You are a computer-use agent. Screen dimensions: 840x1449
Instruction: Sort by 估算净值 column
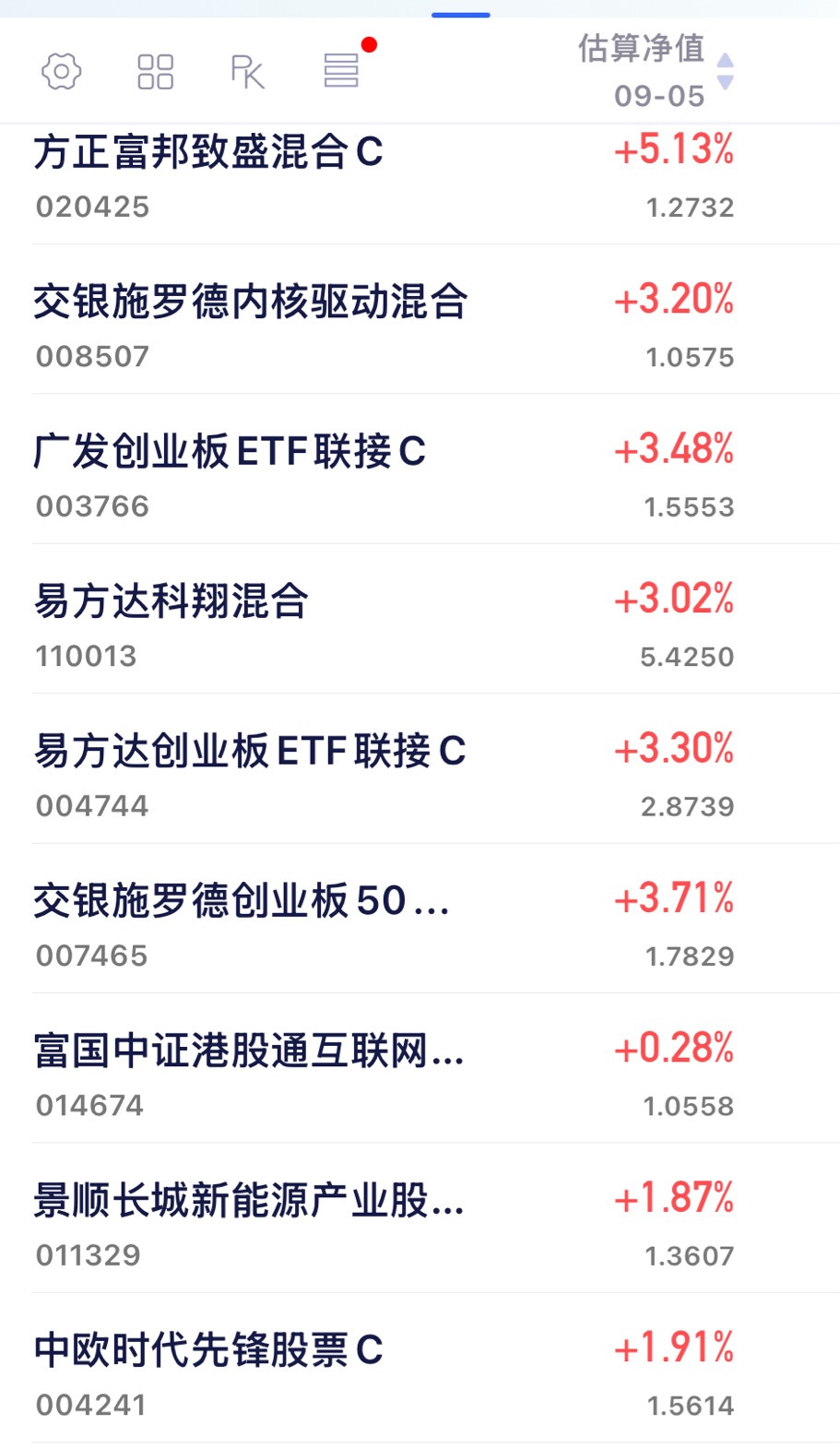coord(657,71)
